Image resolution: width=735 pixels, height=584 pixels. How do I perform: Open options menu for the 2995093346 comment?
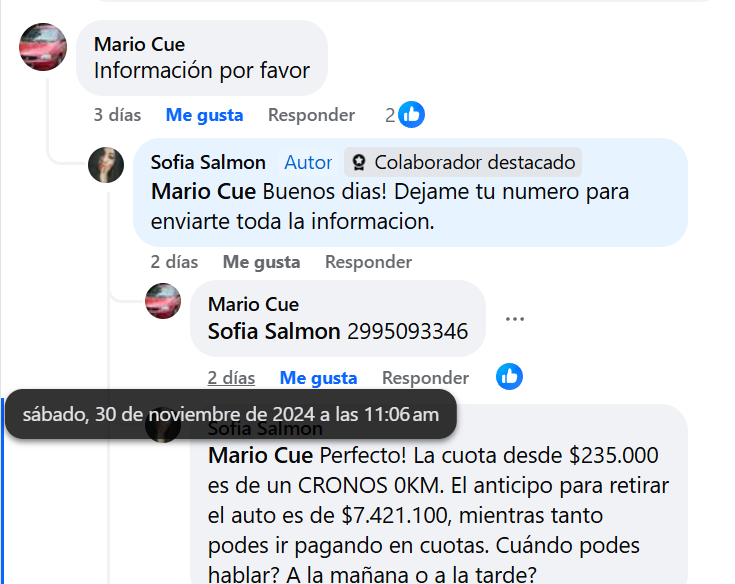pos(515,319)
